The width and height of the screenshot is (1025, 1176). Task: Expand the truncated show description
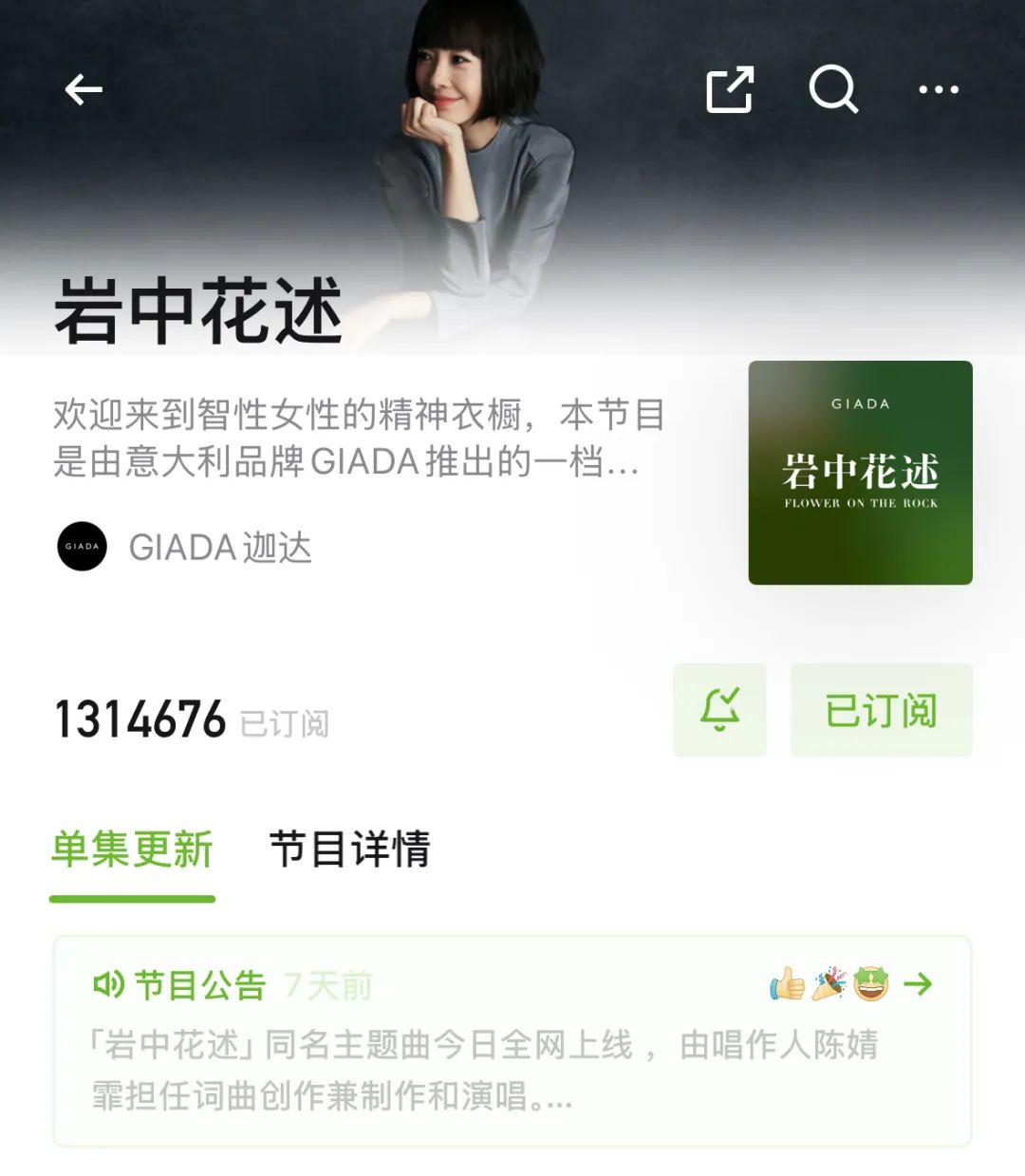tap(359, 439)
